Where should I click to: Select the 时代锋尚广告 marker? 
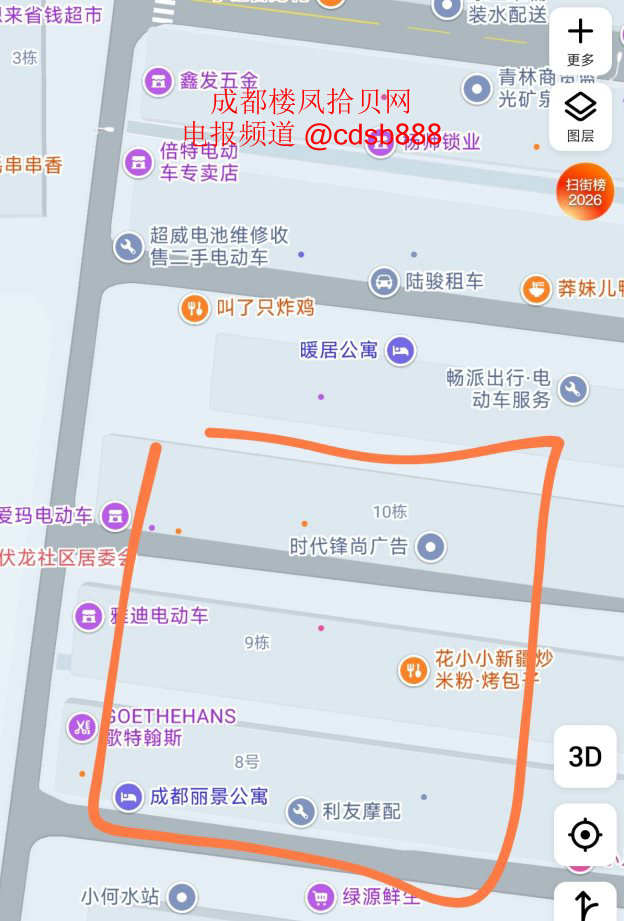(x=430, y=546)
